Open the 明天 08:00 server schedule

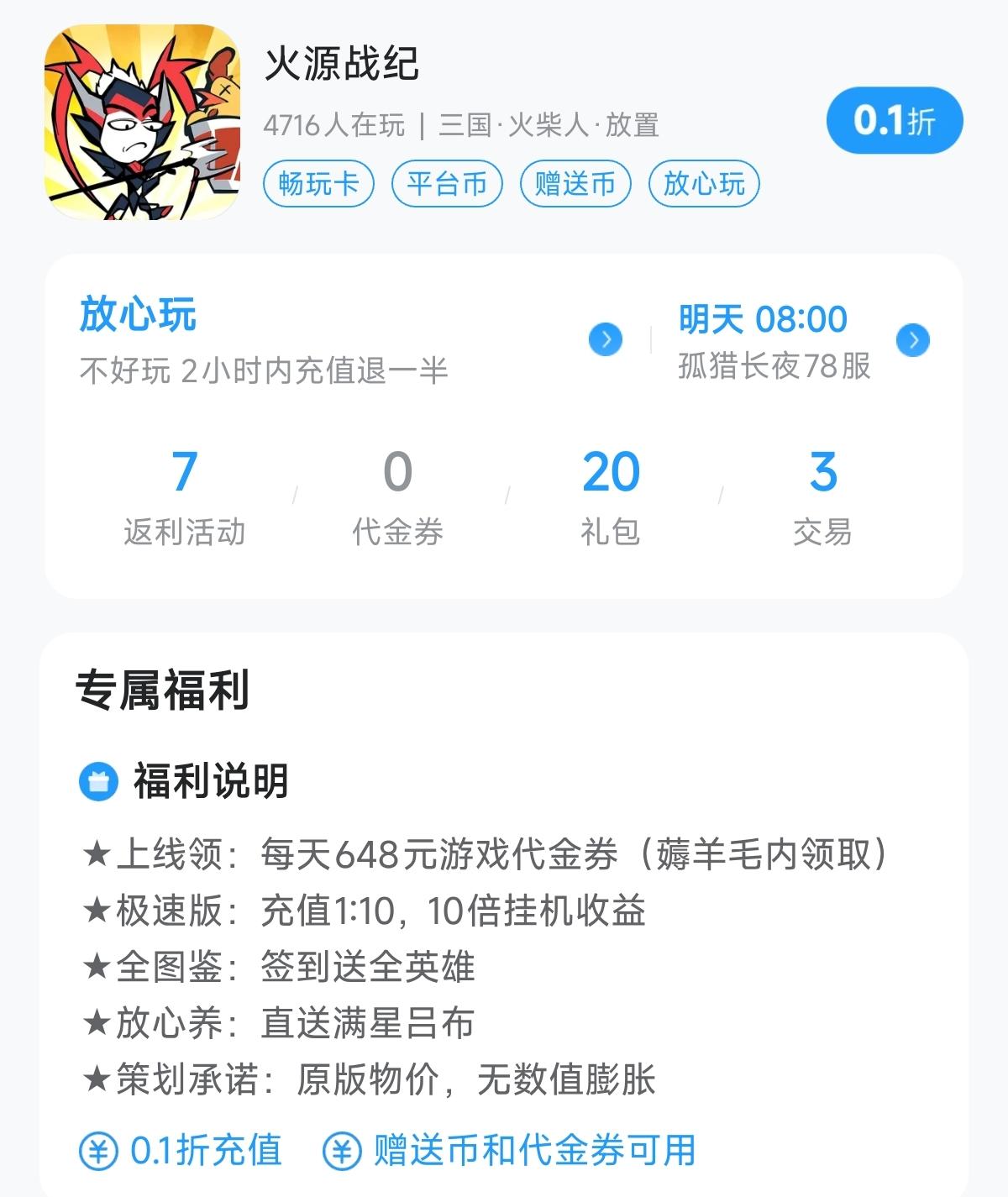(x=913, y=340)
